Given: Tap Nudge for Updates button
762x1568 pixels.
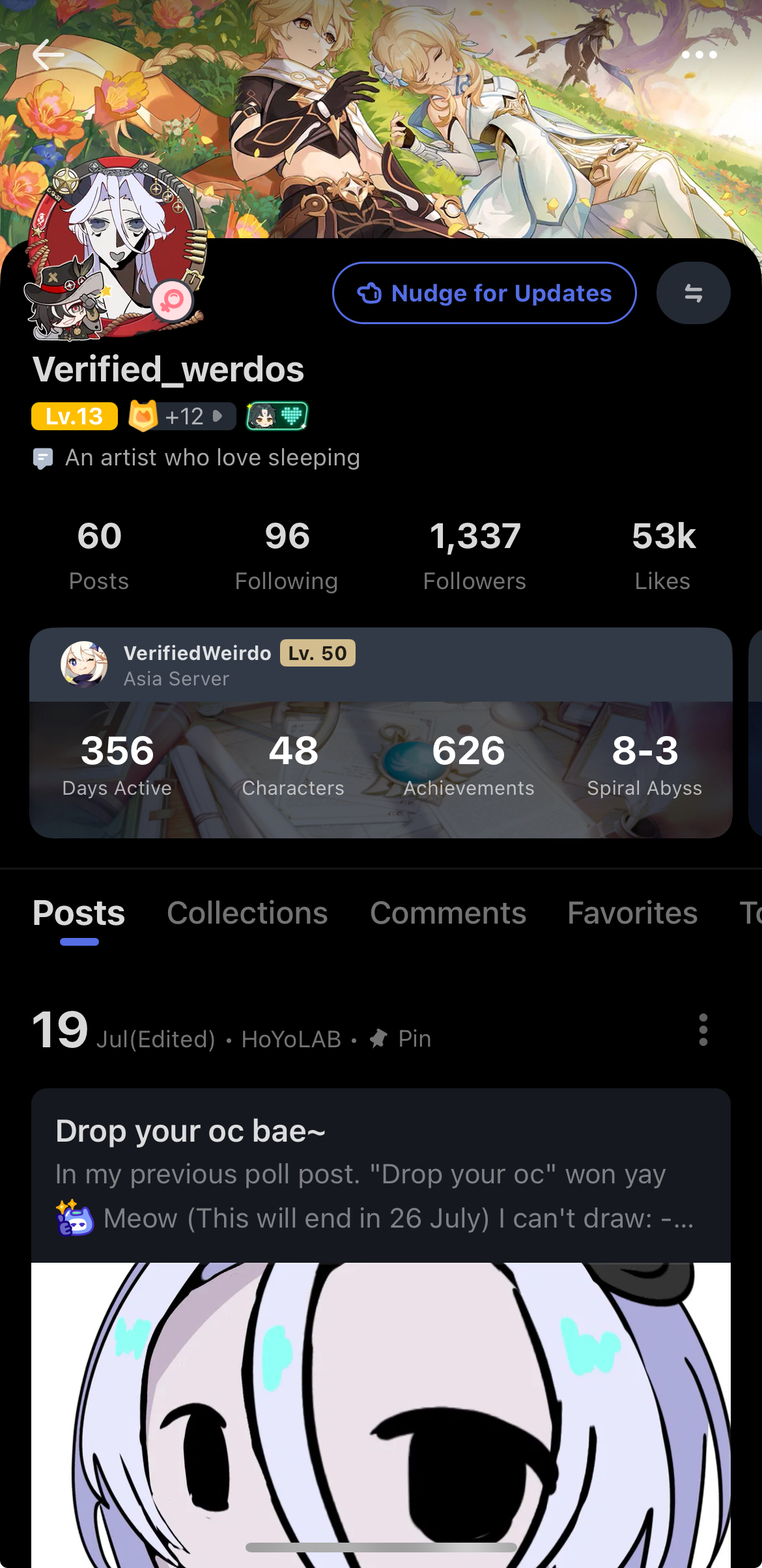Looking at the screenshot, I should (x=484, y=293).
